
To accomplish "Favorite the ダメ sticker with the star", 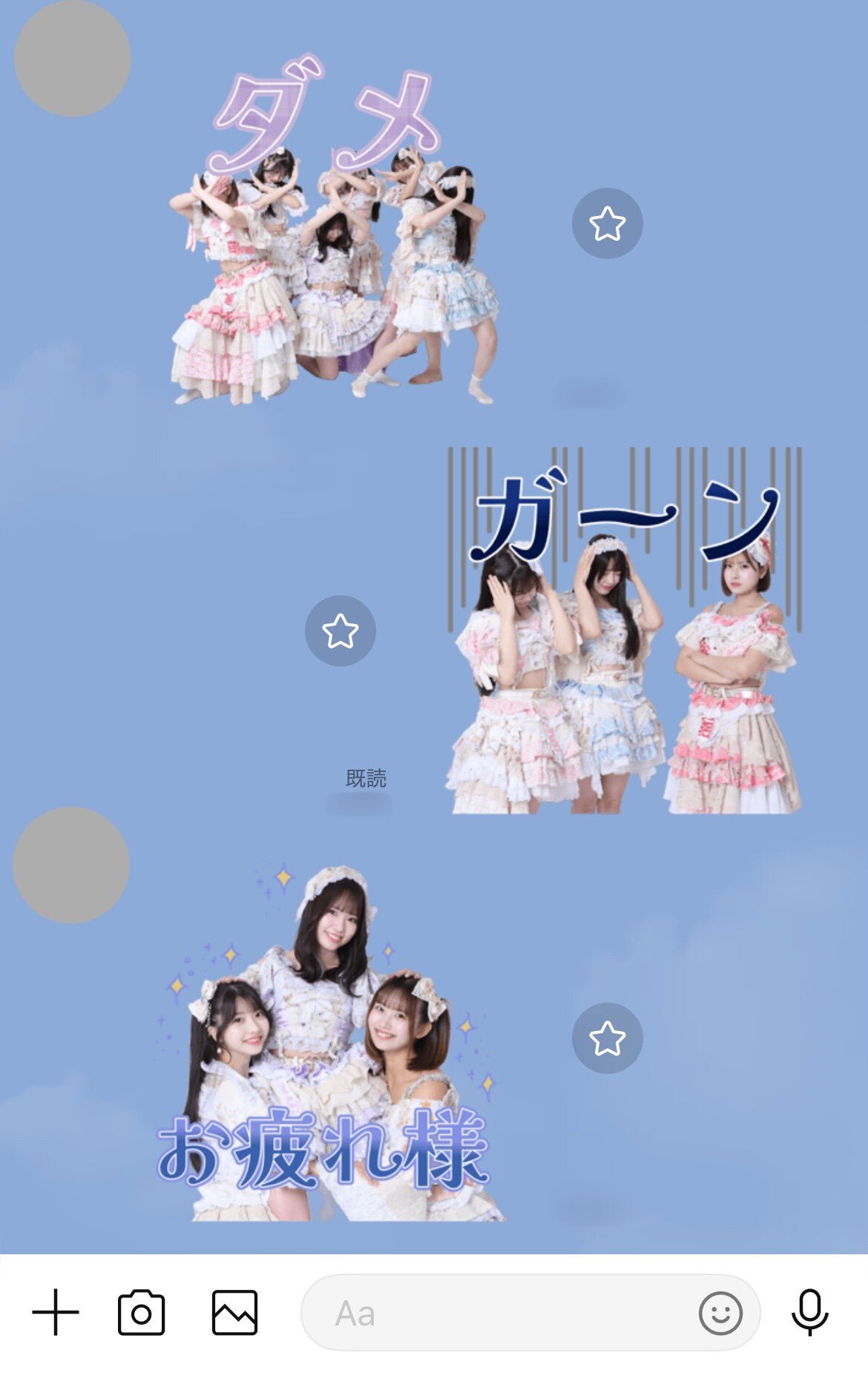I will coord(607,223).
